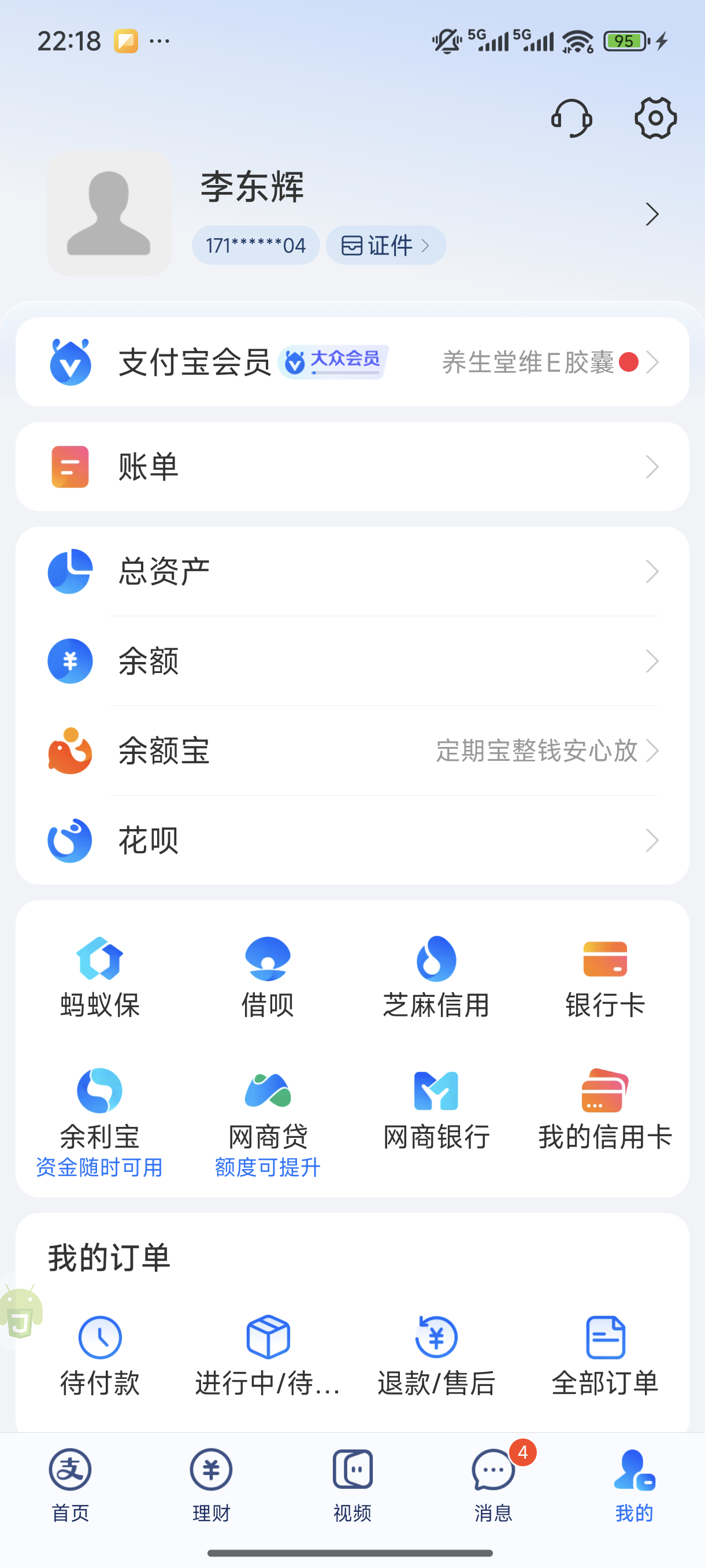The width and height of the screenshot is (705, 1568).
Task: Open the 花呗 row
Action: (352, 840)
